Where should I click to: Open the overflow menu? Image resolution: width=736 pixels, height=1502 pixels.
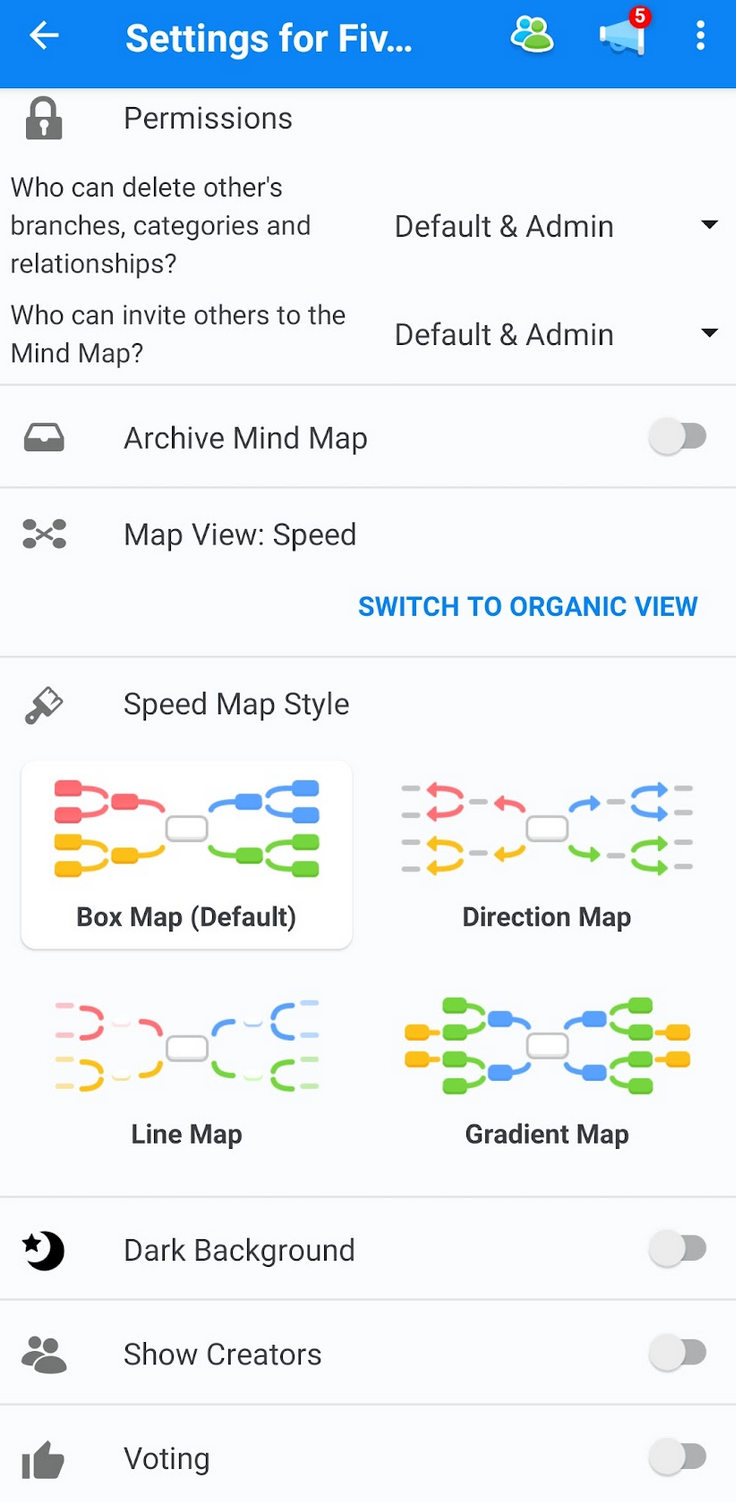(700, 36)
